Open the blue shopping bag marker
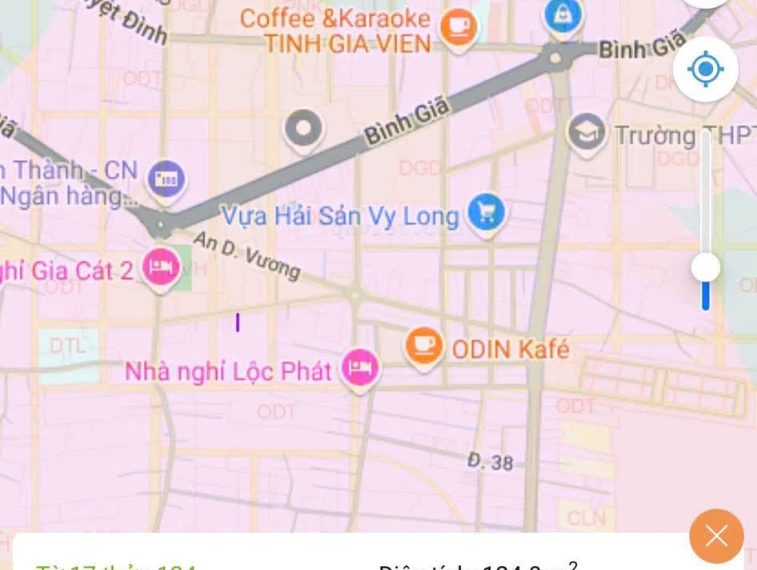 tap(561, 14)
